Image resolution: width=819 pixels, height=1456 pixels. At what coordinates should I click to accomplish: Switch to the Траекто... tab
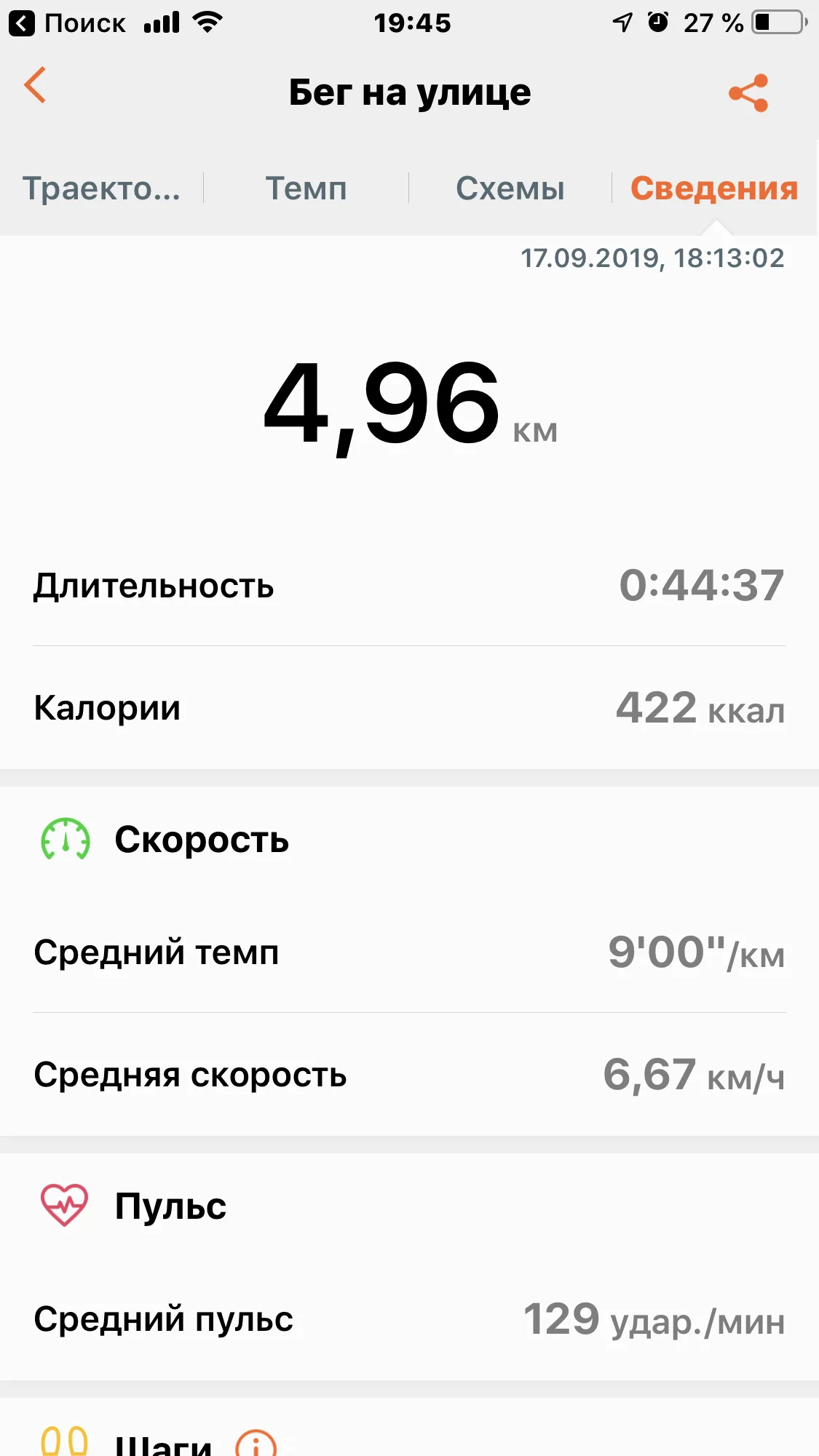[x=101, y=188]
